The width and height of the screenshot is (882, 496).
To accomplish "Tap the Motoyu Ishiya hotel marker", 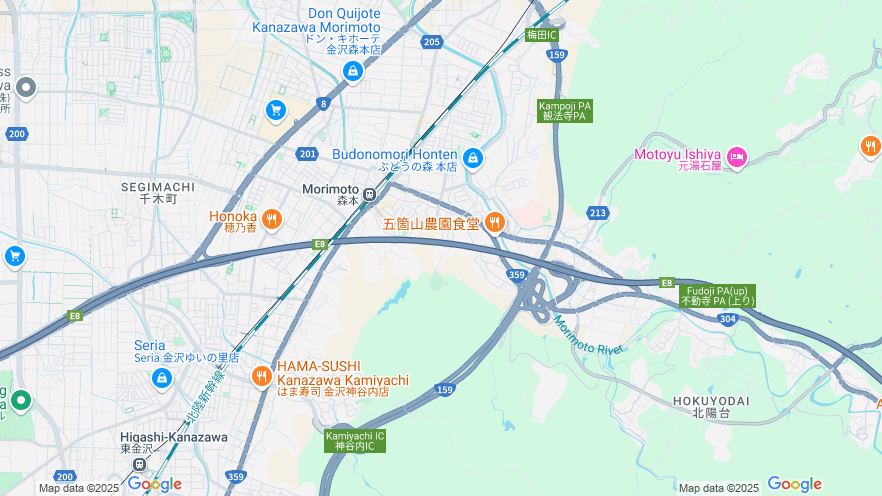I will (x=736, y=156).
